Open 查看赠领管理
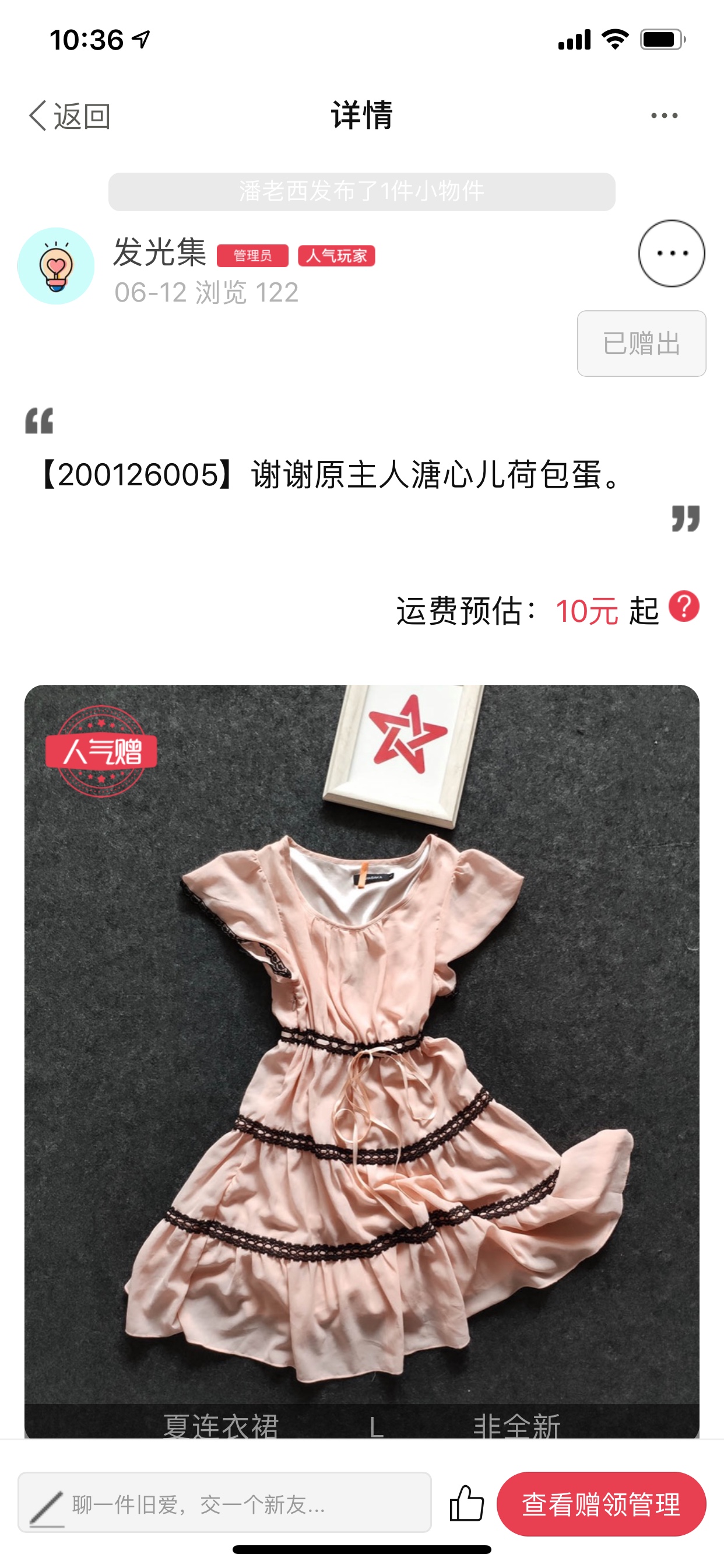The image size is (724, 1568). coord(600,1504)
